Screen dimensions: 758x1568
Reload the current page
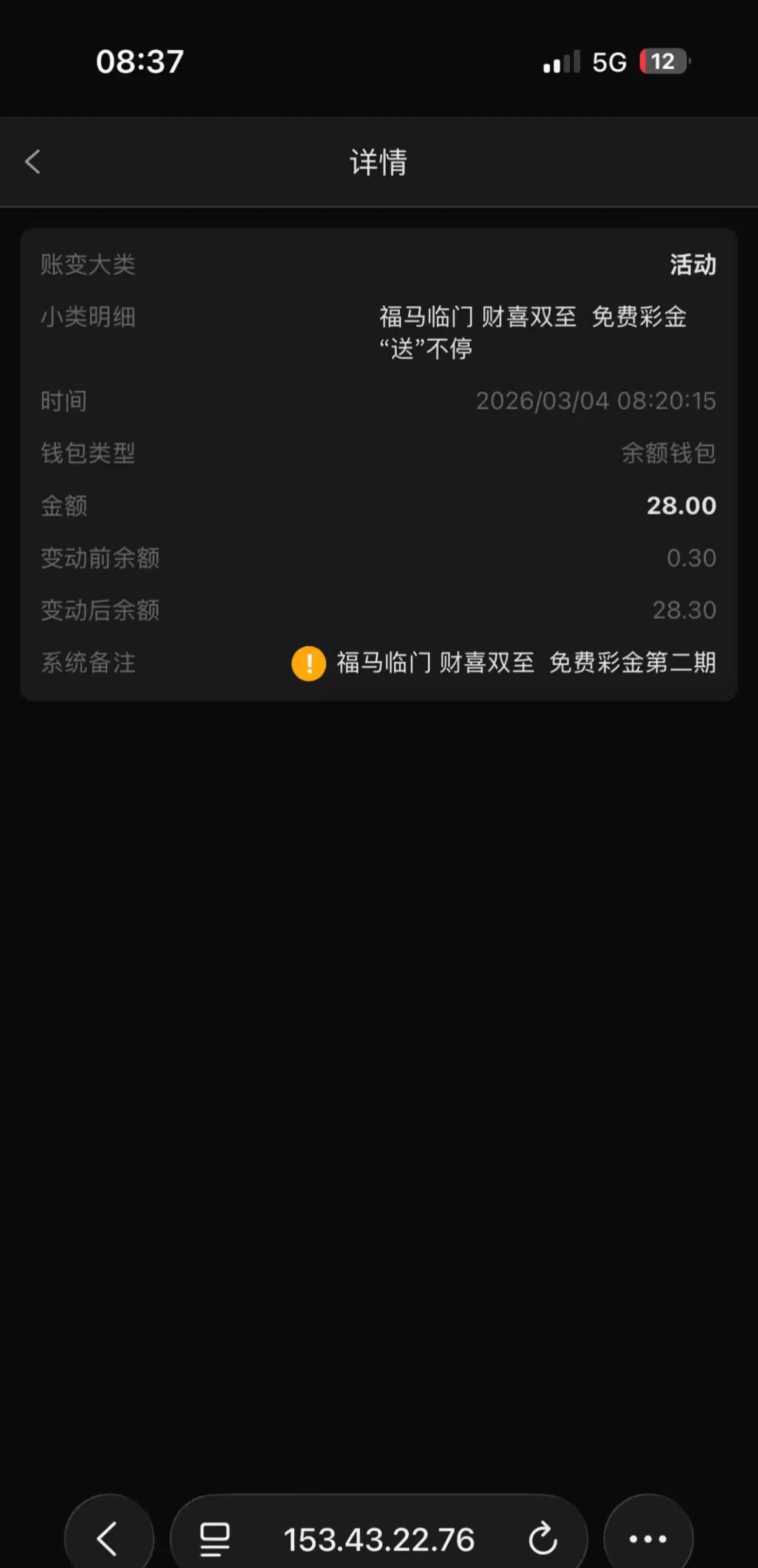(542, 1539)
